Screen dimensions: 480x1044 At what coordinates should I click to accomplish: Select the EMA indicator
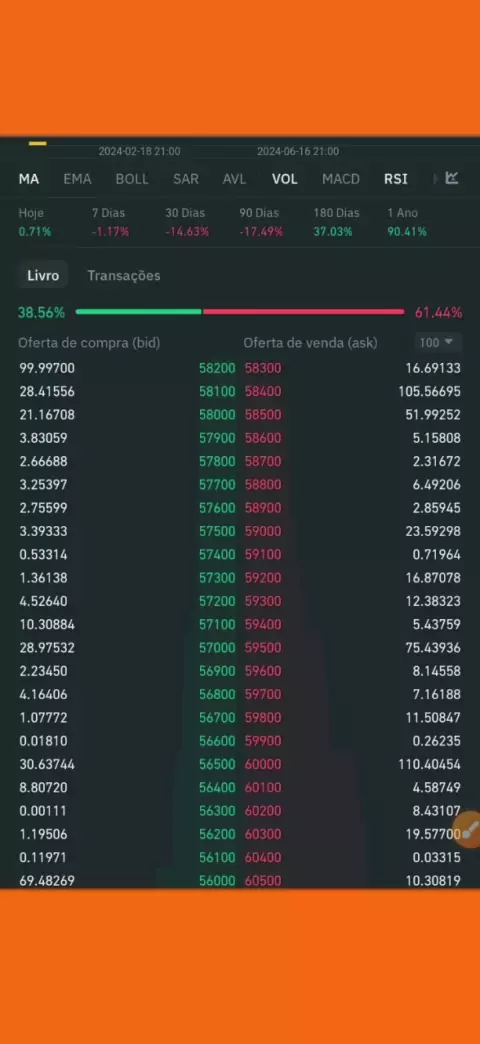[77, 179]
